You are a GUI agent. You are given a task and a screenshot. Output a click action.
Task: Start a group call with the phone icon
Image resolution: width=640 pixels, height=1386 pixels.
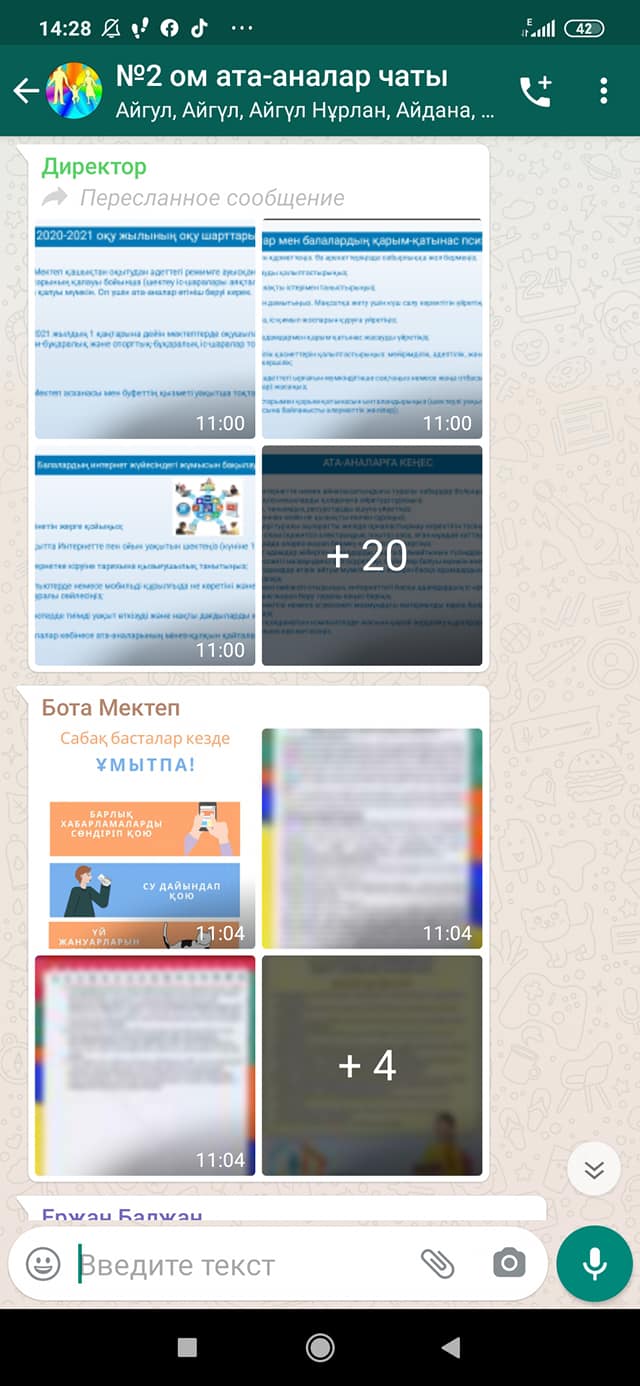[x=535, y=91]
